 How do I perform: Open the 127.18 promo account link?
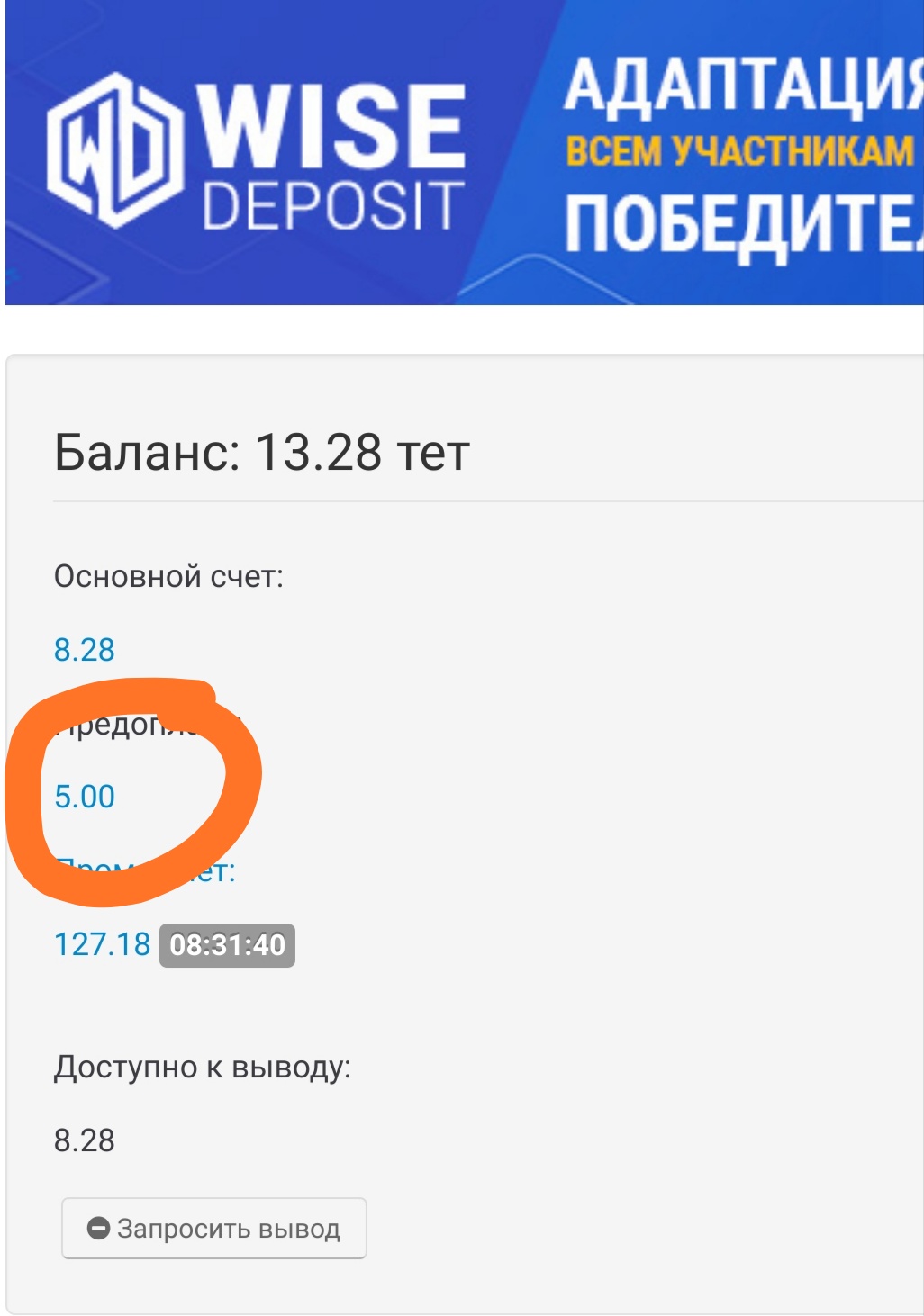[x=102, y=944]
